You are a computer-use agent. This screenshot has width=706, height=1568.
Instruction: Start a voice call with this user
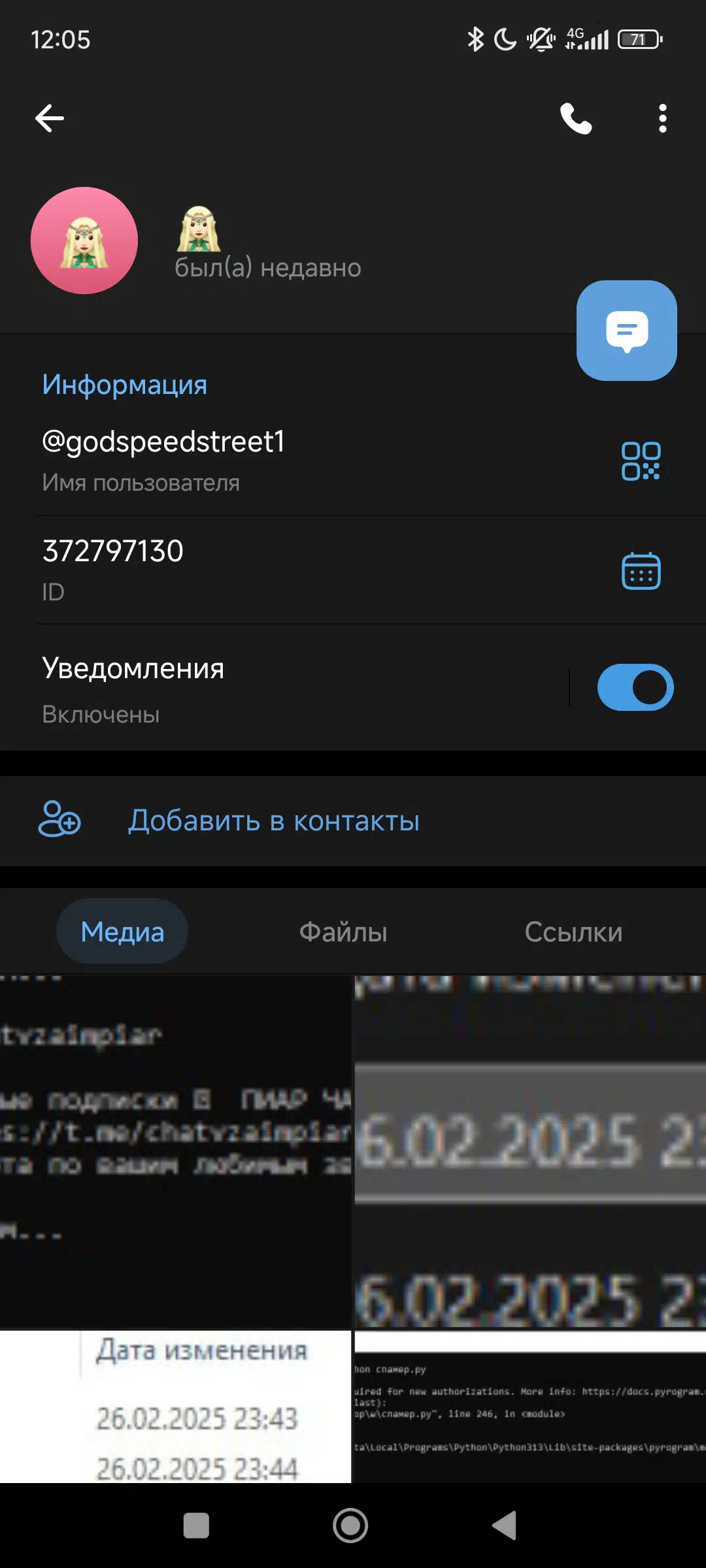point(576,118)
